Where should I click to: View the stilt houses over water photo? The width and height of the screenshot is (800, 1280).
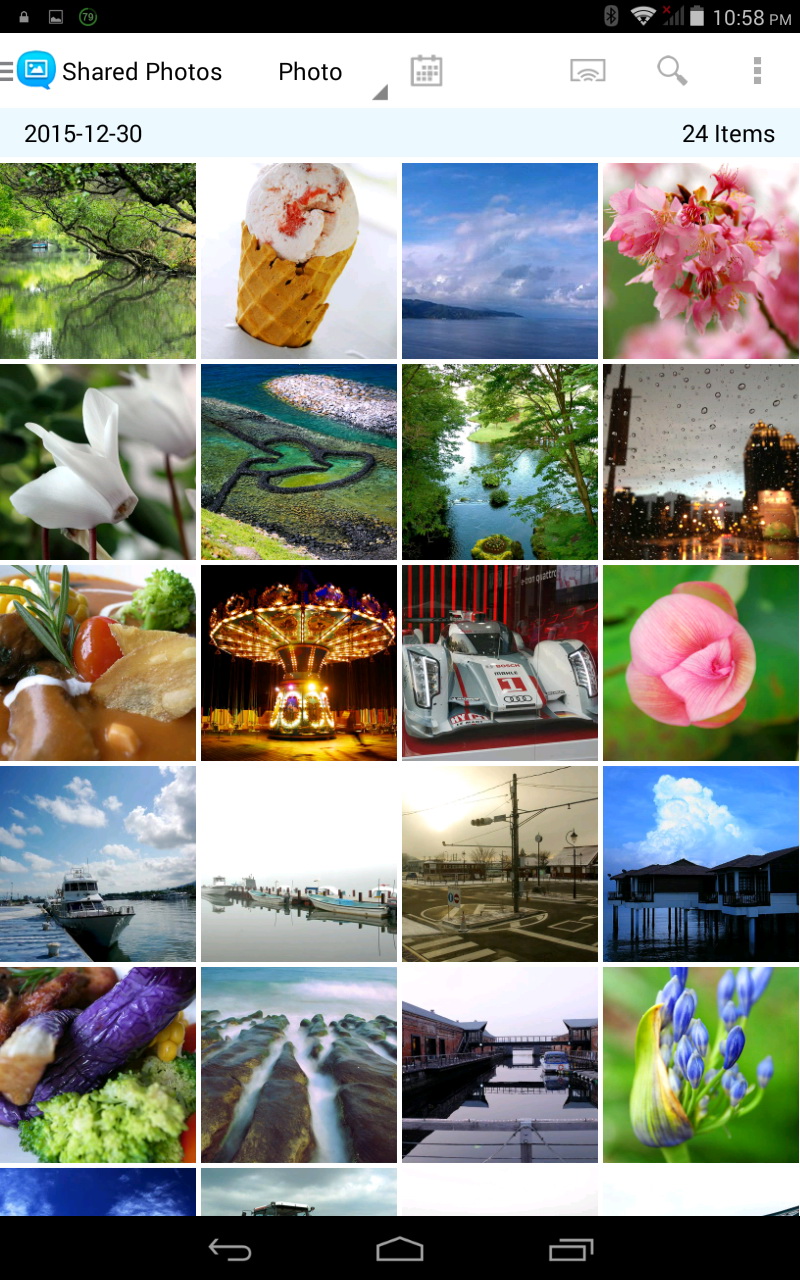point(701,864)
